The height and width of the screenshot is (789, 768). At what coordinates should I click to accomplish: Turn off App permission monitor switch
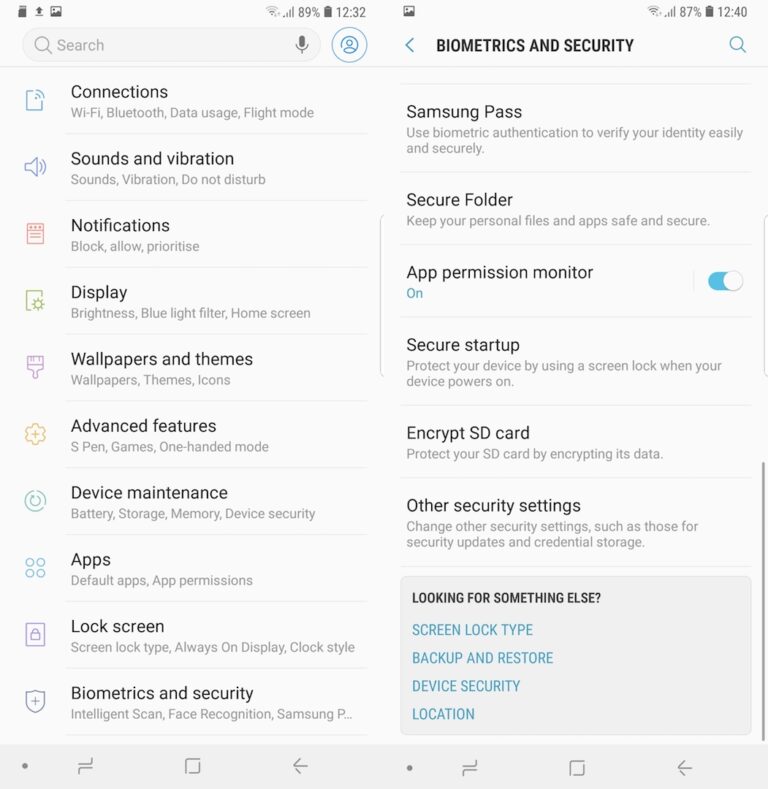pos(725,281)
